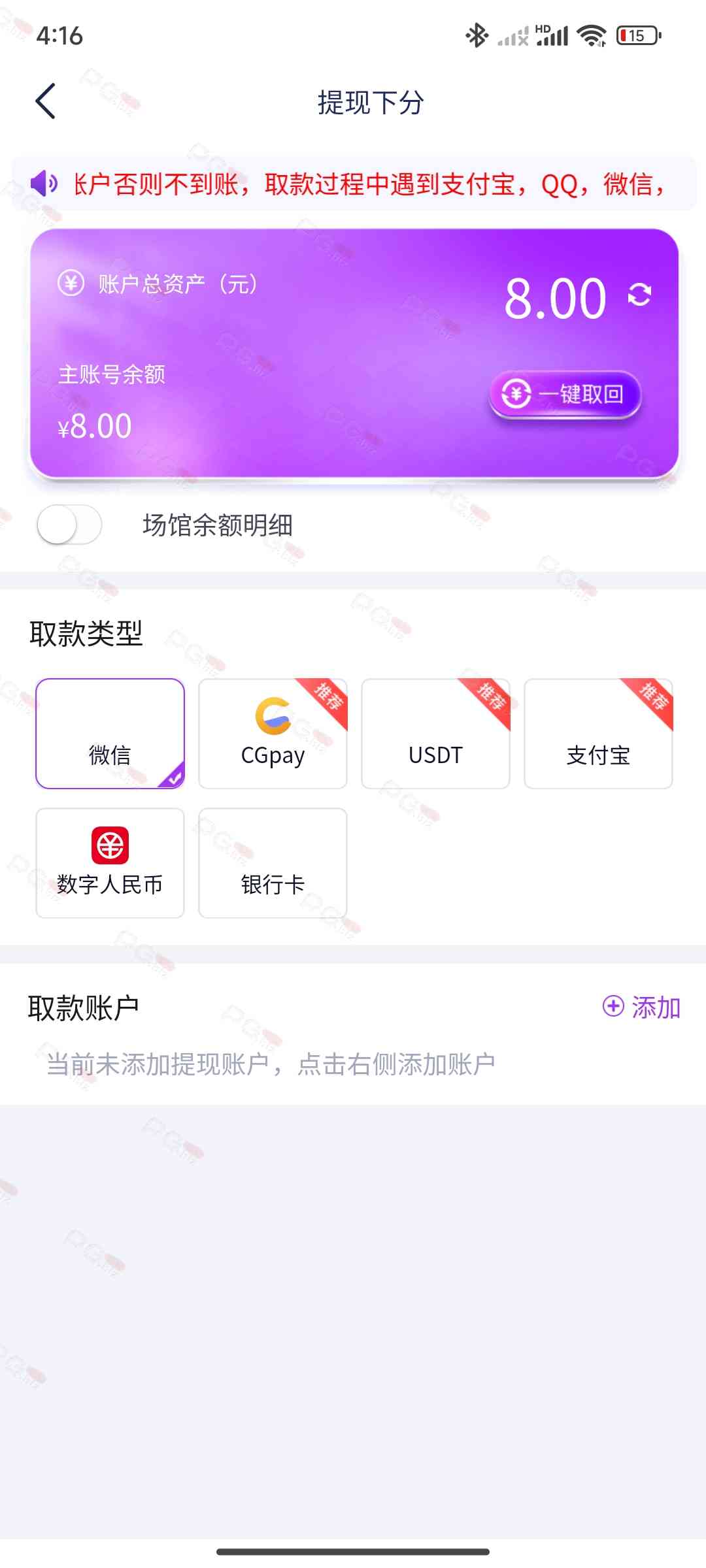The image size is (706, 1568).
Task: Select 银行卡 withdrawal type
Action: point(273,863)
